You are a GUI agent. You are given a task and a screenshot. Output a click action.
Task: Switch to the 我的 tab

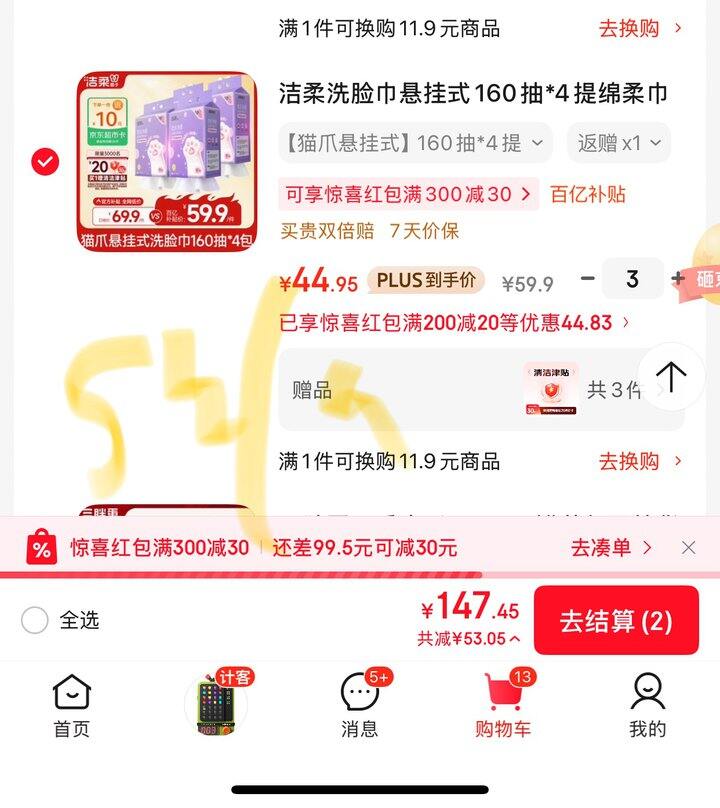[647, 706]
